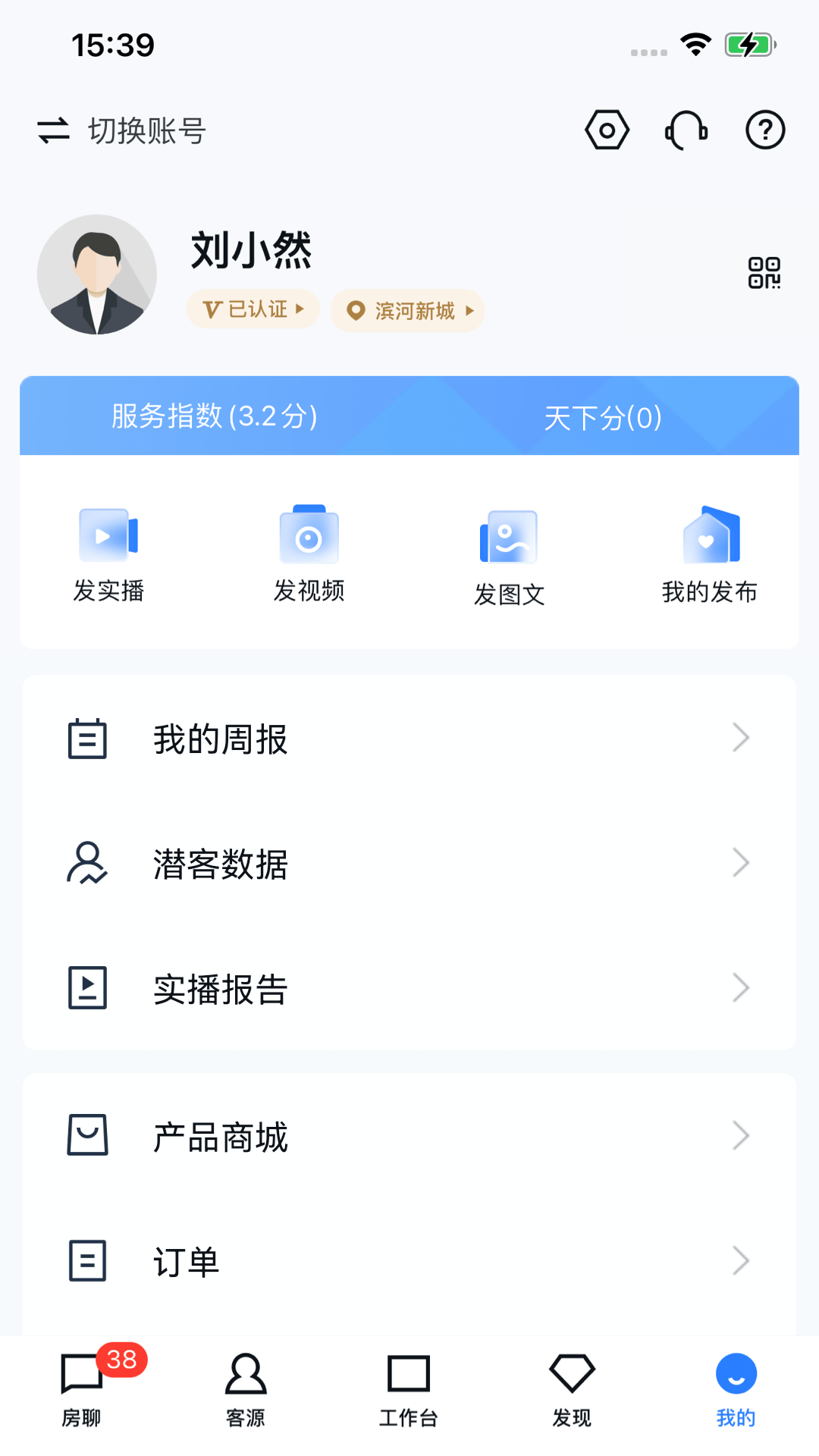
Task: Click the profile avatar of 刘小然
Action: (x=96, y=274)
